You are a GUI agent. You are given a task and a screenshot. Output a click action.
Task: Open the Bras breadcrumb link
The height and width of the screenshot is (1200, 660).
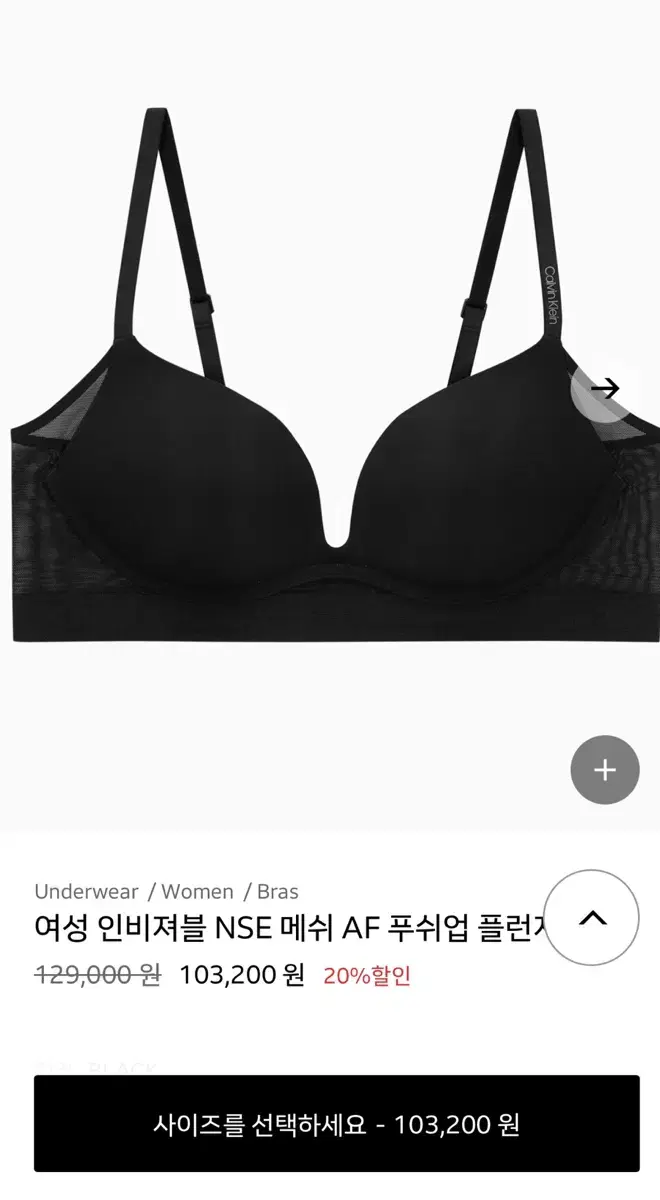277,891
